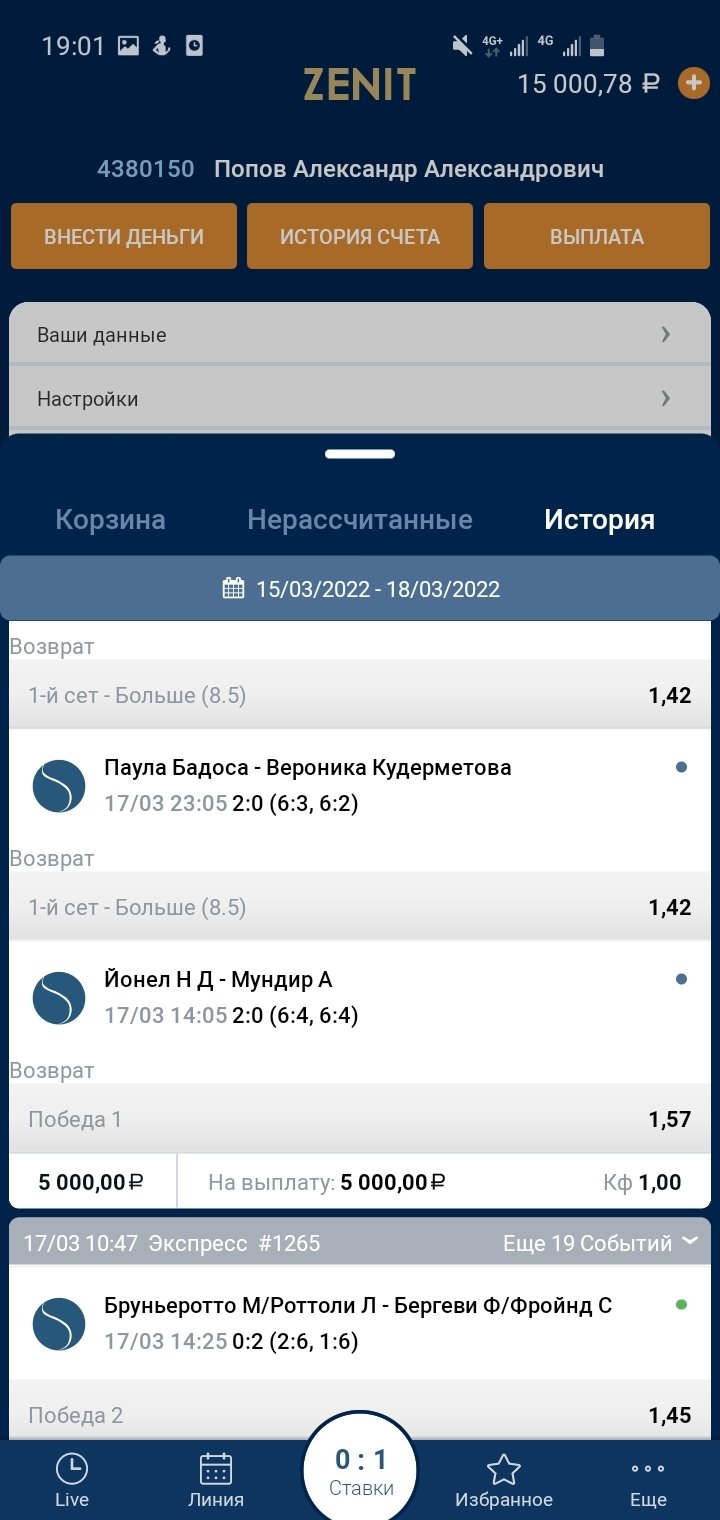The image size is (720, 1520).
Task: Open the Настройки row
Action: [360, 399]
